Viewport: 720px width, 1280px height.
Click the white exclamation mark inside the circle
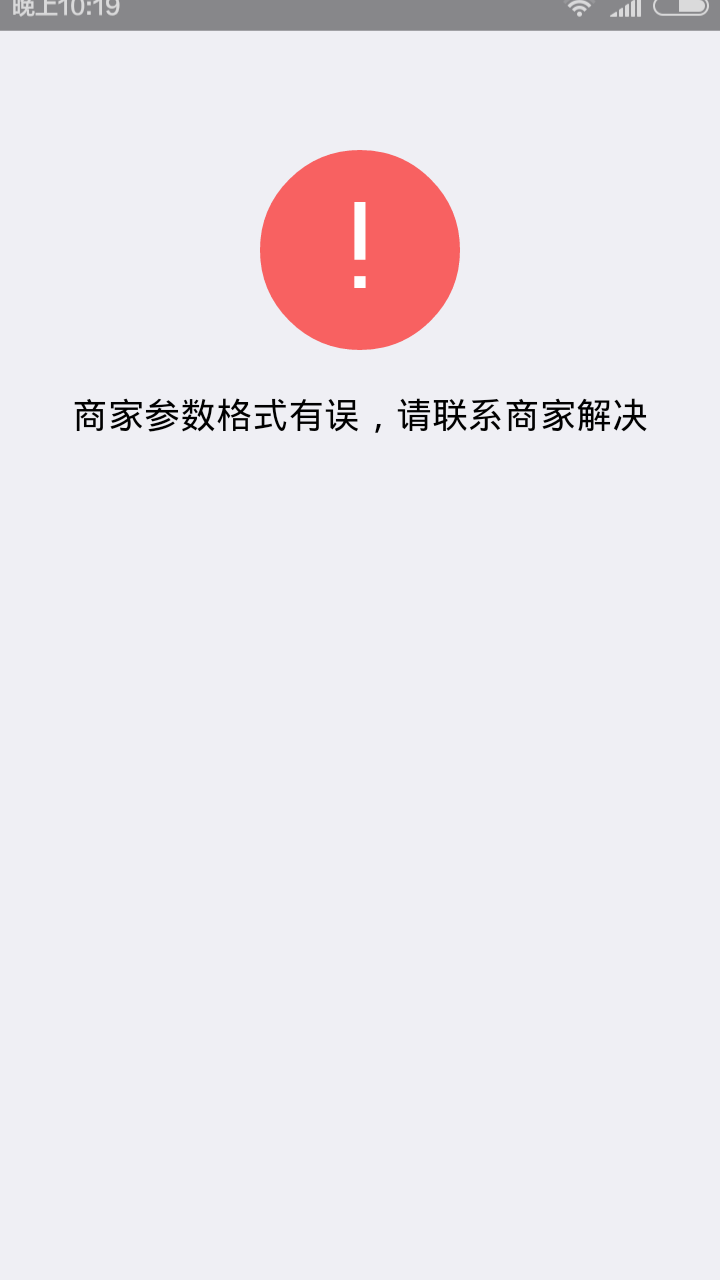360,245
